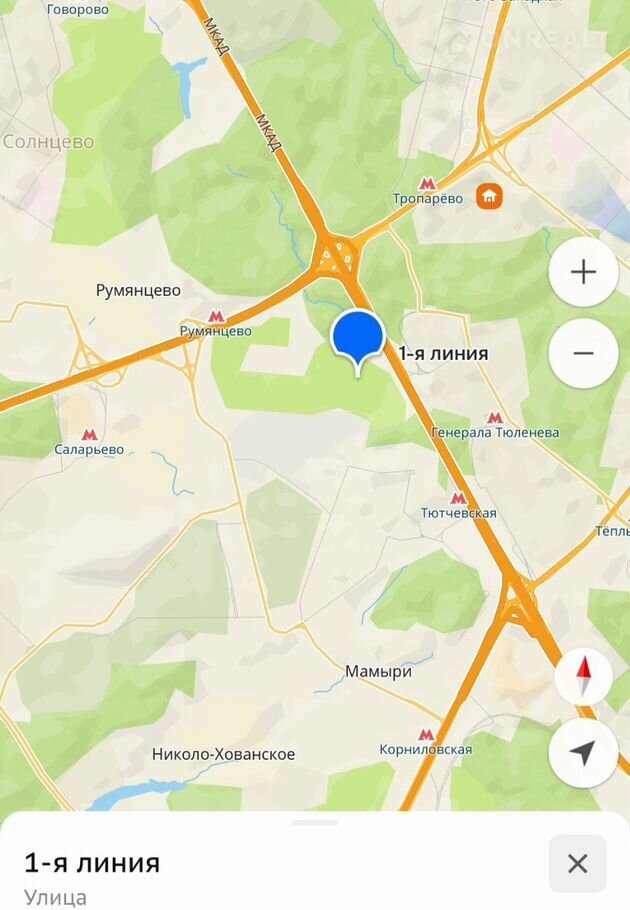Select the Корниловская metro station
This screenshot has width=630, height=910.
[x=426, y=733]
